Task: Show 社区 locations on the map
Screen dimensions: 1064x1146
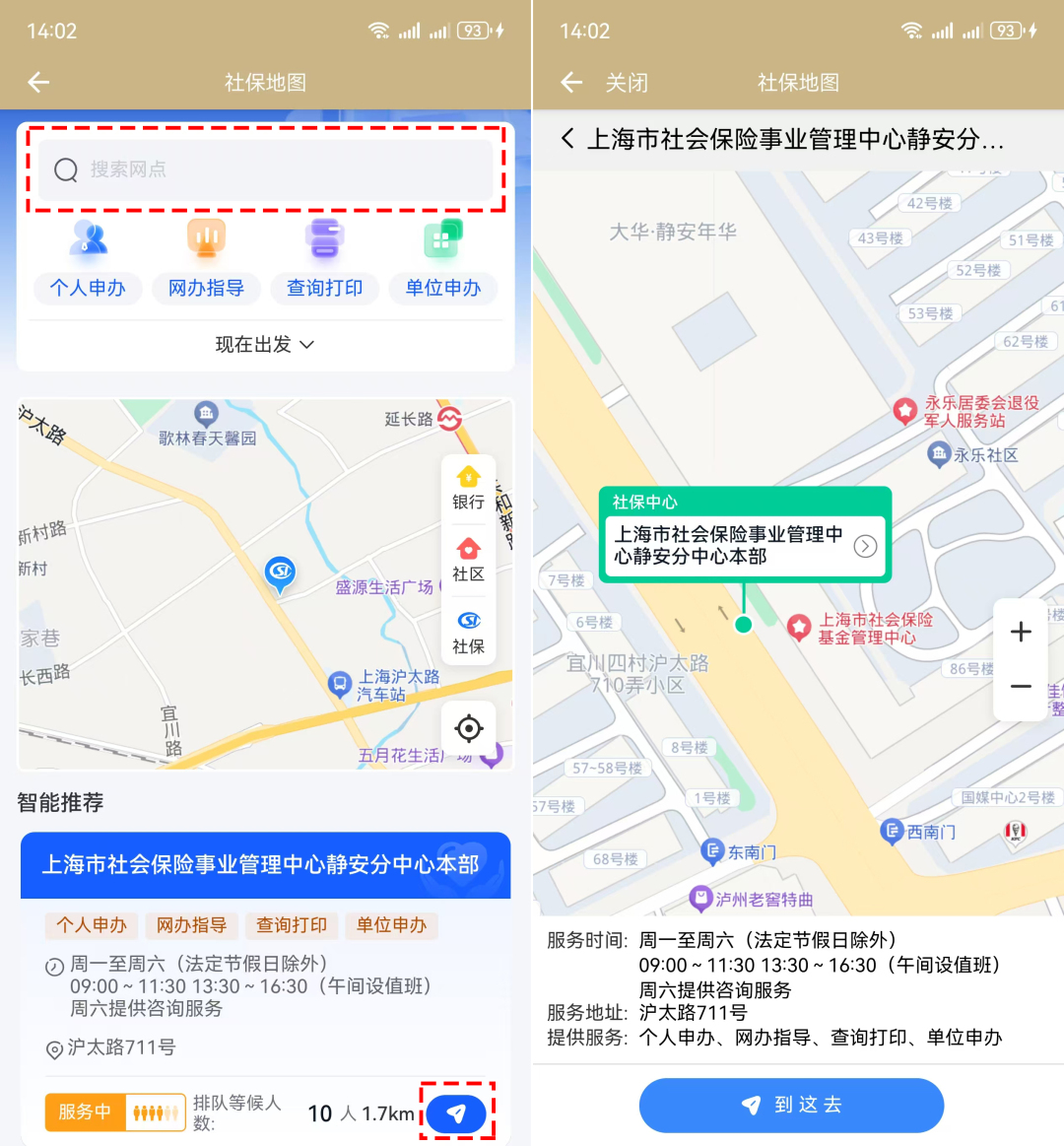Action: (468, 559)
